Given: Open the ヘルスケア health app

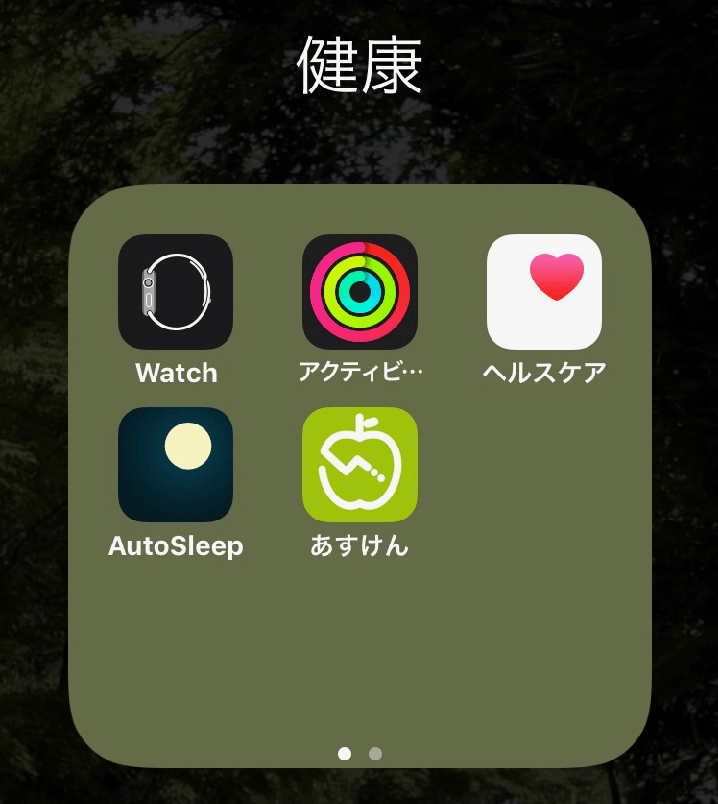Looking at the screenshot, I should click(544, 292).
